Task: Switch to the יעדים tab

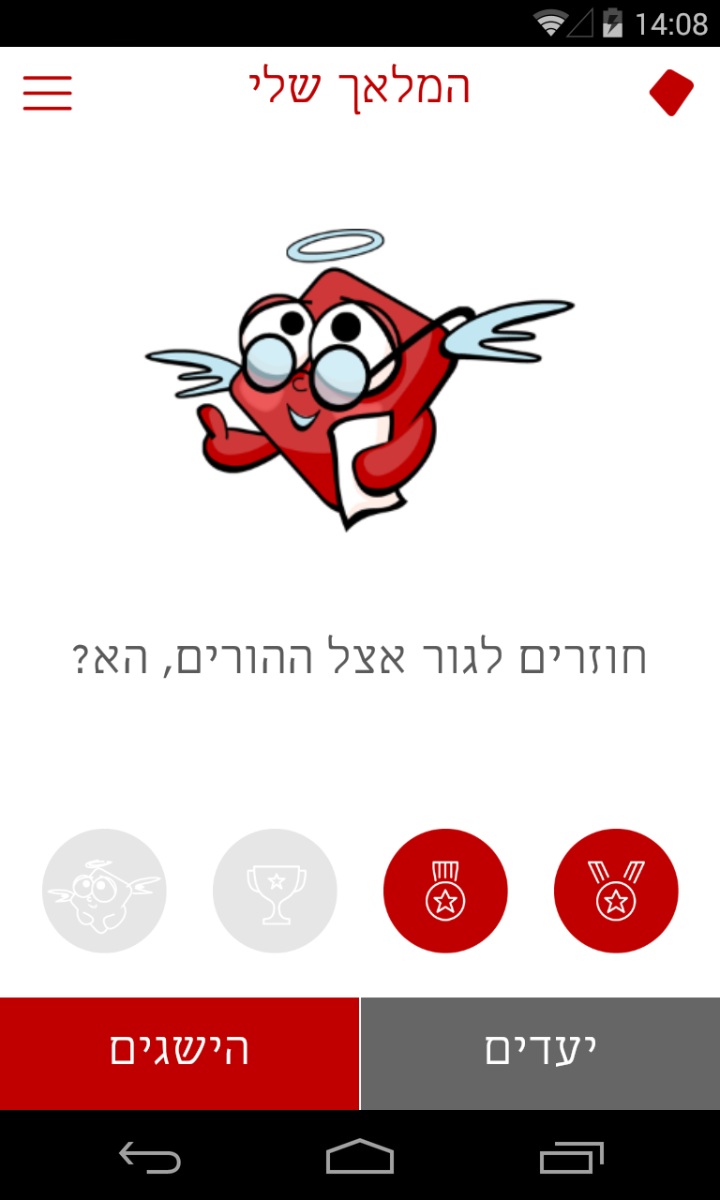Action: 540,1053
